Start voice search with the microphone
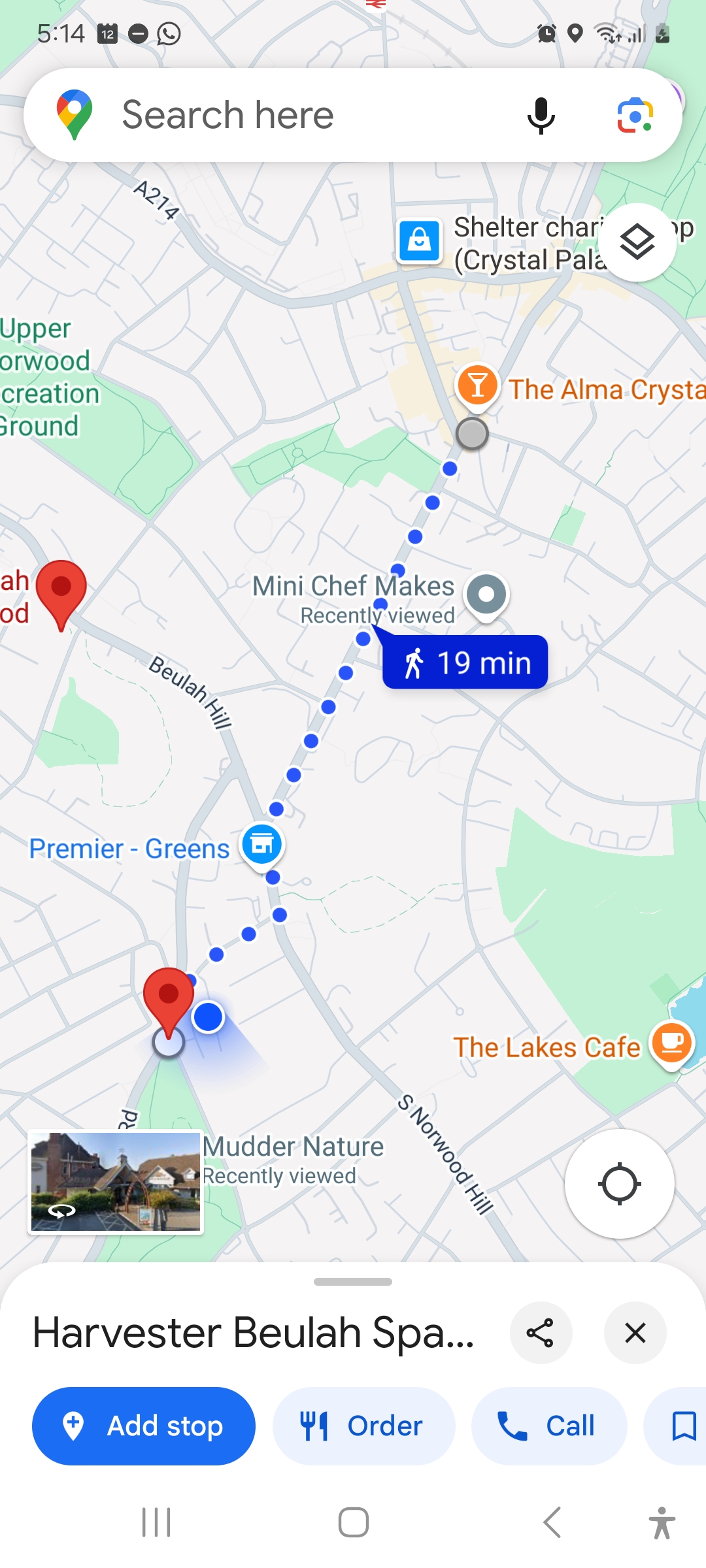This screenshot has height=1568, width=706. coord(541,116)
